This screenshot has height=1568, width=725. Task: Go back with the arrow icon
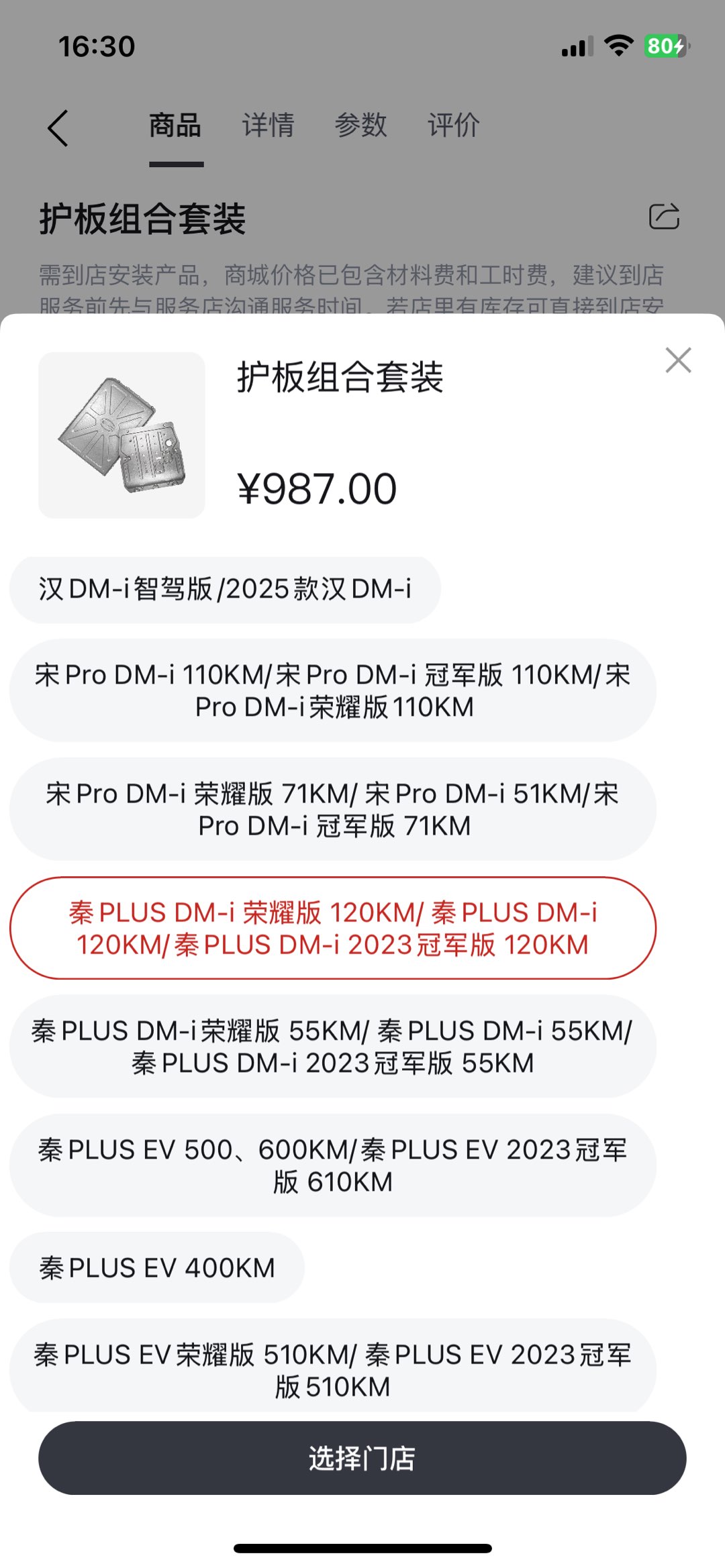pyautogui.click(x=58, y=127)
